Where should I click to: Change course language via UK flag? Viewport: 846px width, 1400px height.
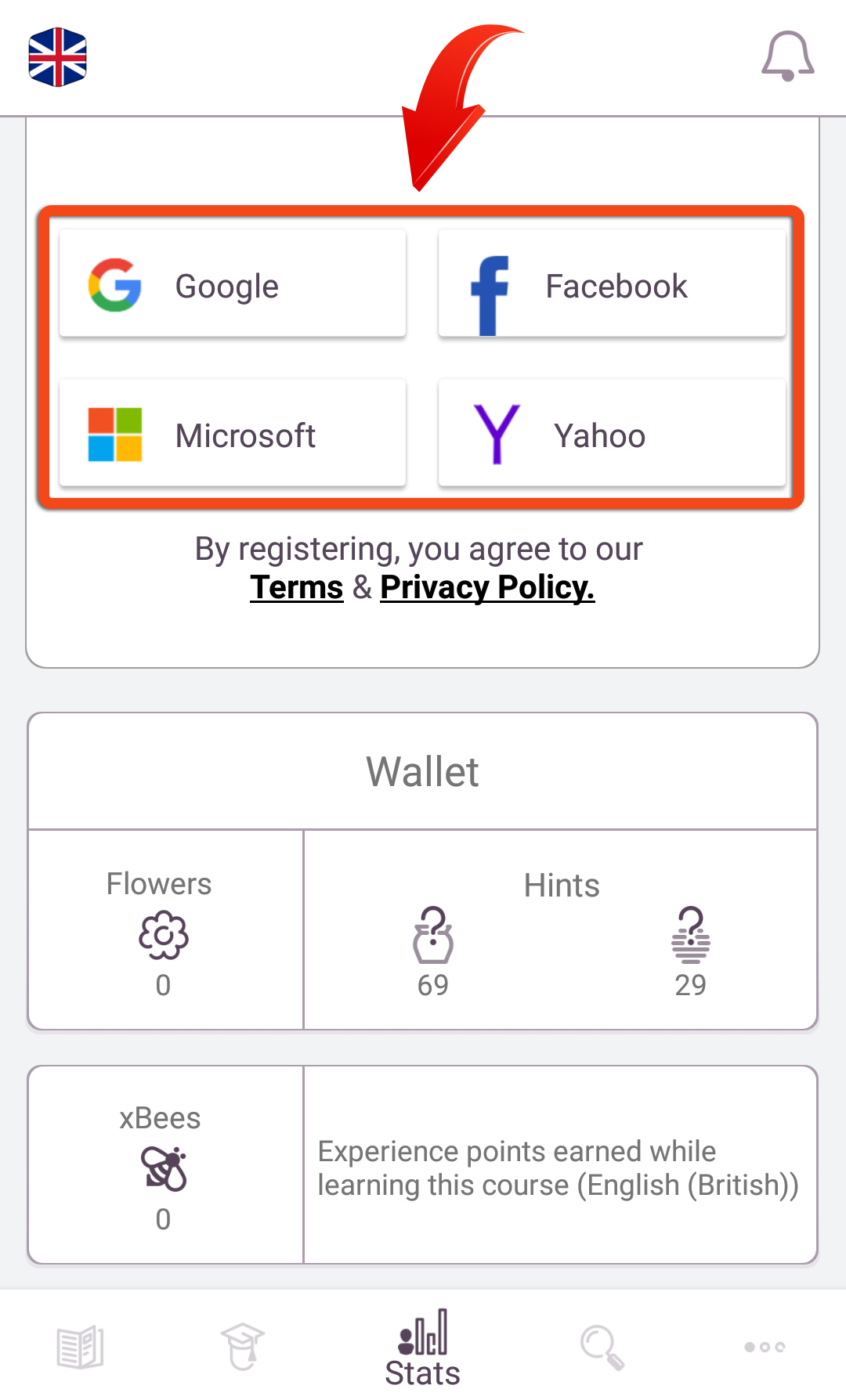pyautogui.click(x=57, y=57)
